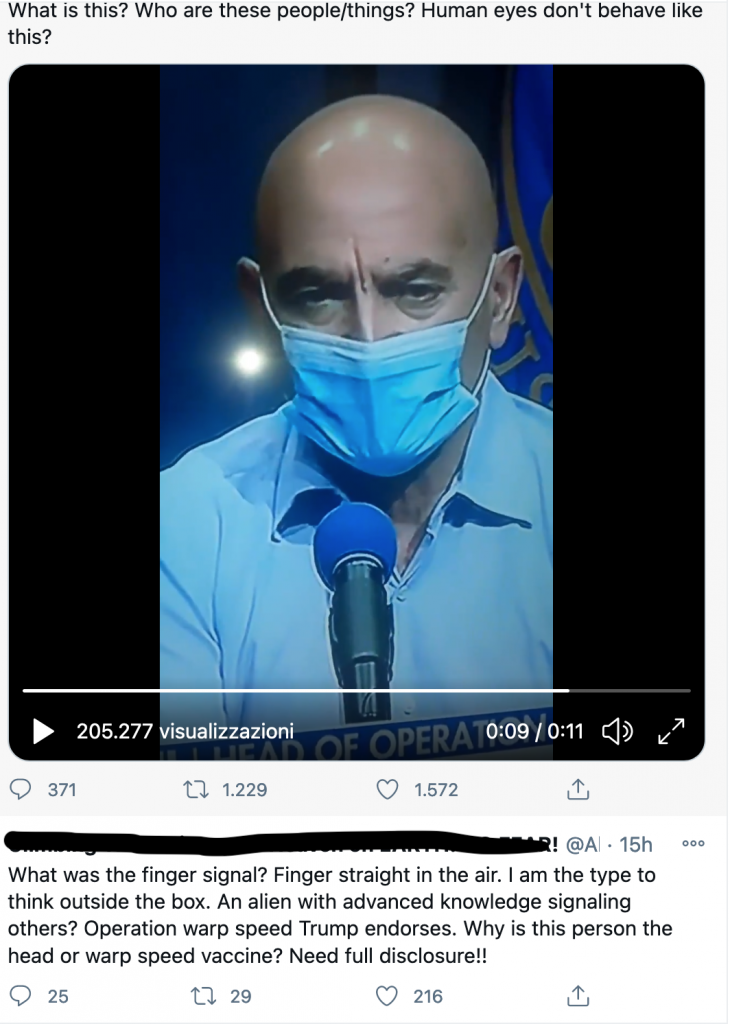Mute the video sound
Image resolution: width=730 pixels, height=1024 pixels.
pyautogui.click(x=616, y=731)
